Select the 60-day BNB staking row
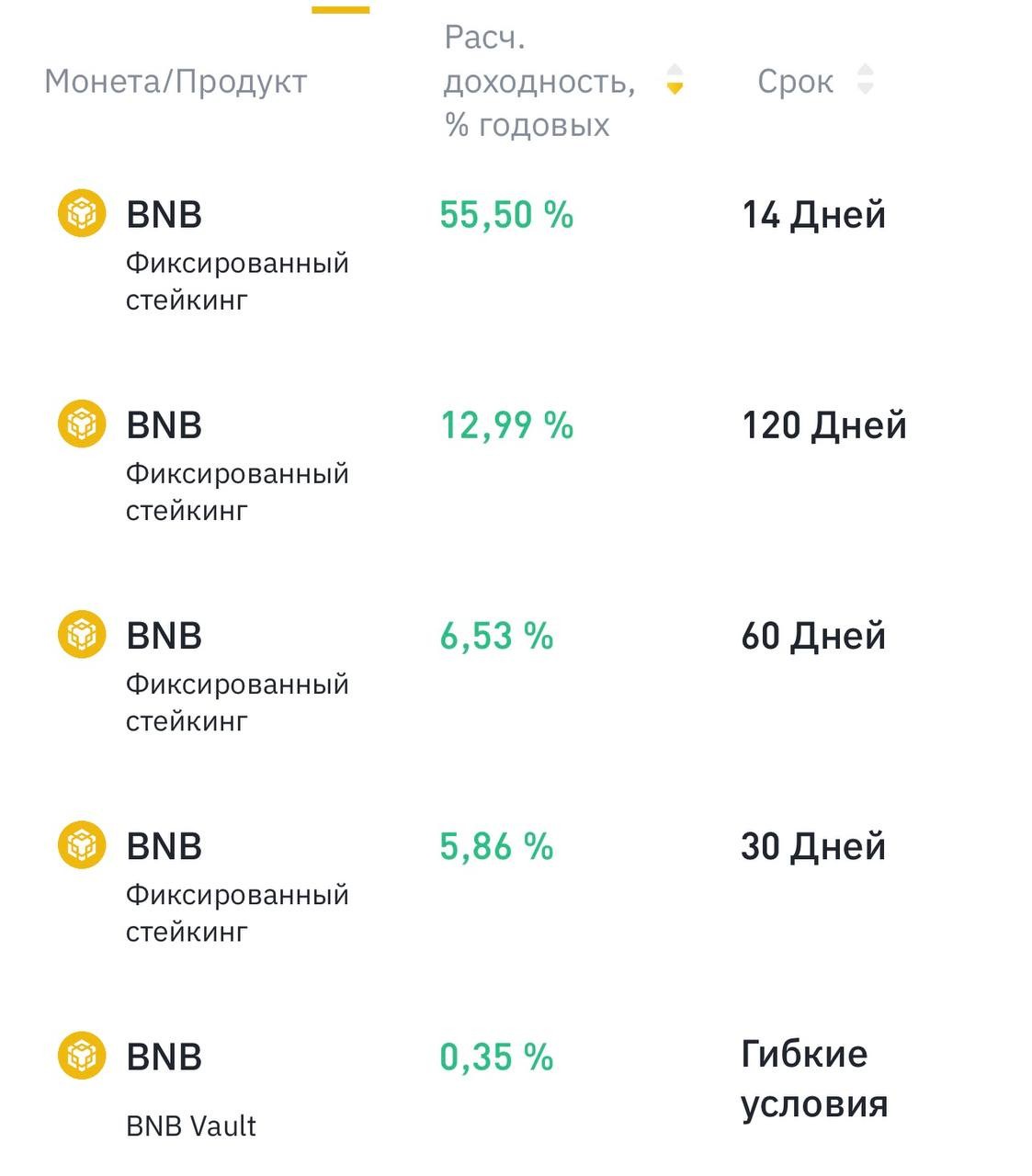 [x=516, y=673]
